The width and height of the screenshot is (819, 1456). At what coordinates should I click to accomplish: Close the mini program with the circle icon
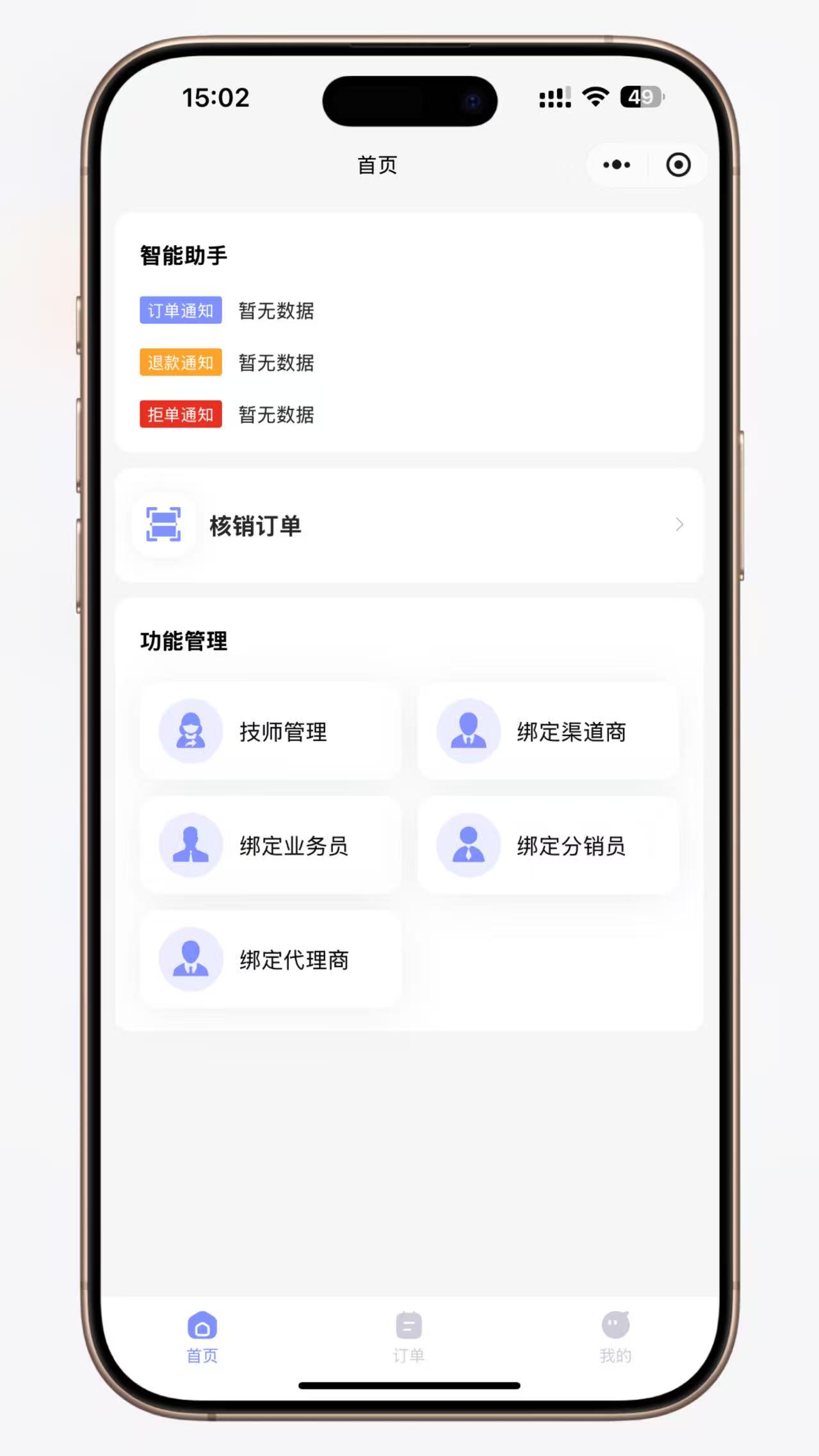pos(678,165)
